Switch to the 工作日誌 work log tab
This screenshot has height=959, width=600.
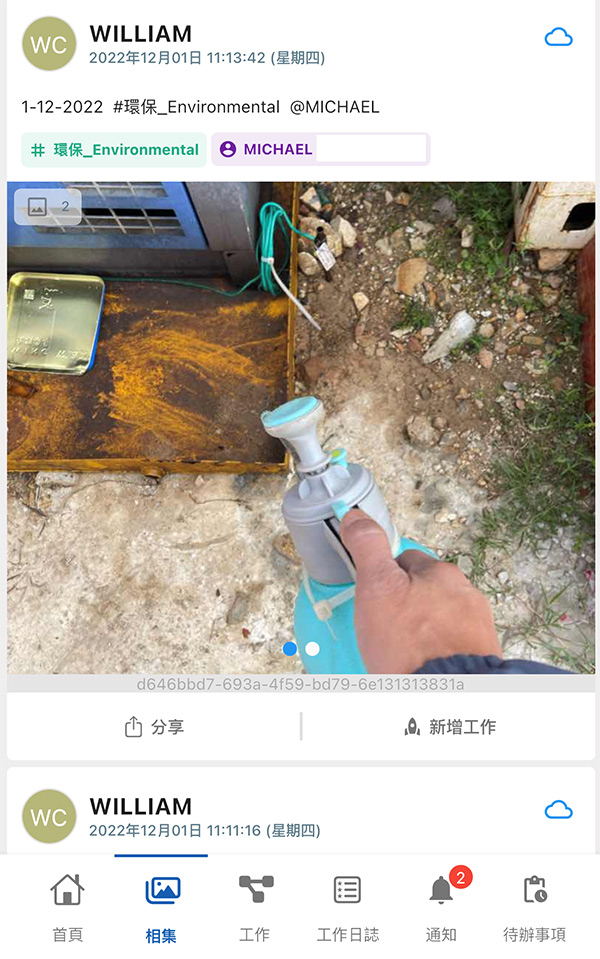click(x=347, y=907)
